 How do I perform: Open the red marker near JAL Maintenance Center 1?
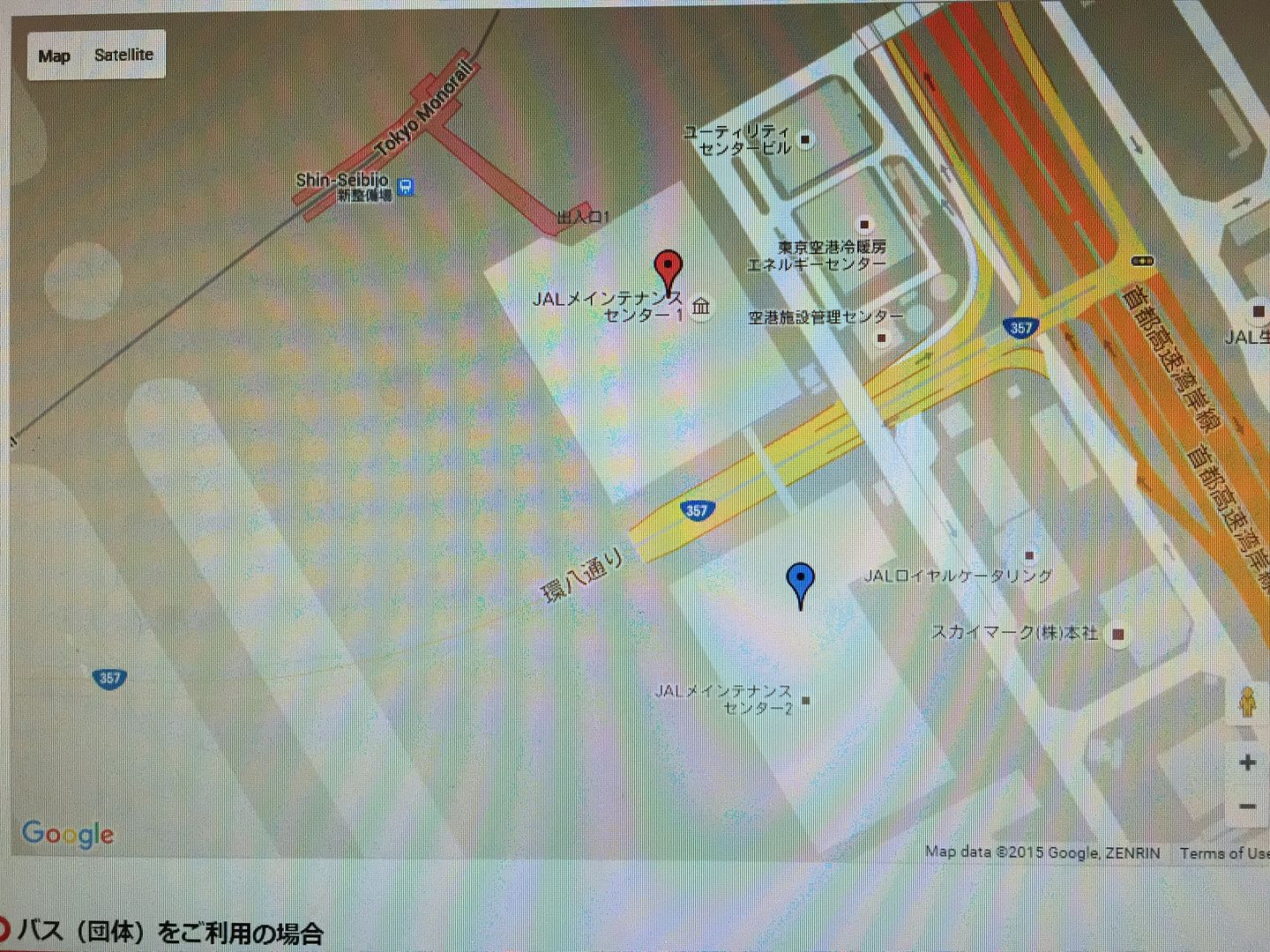tap(669, 269)
